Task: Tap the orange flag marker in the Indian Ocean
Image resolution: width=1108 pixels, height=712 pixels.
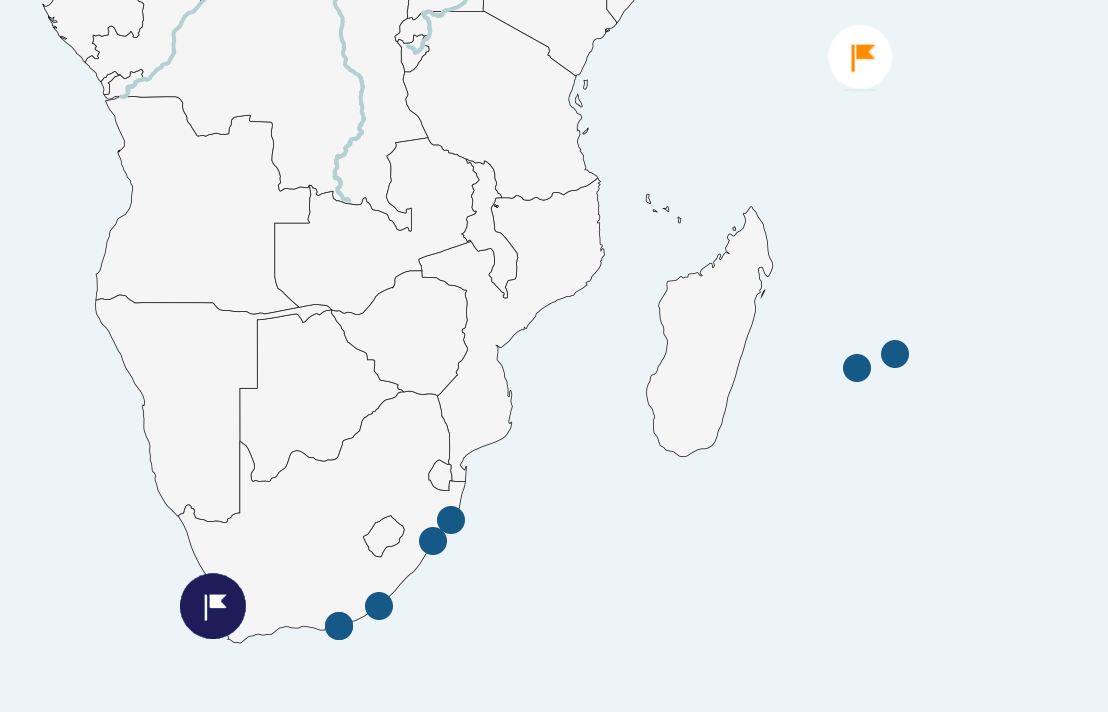Action: click(x=860, y=57)
